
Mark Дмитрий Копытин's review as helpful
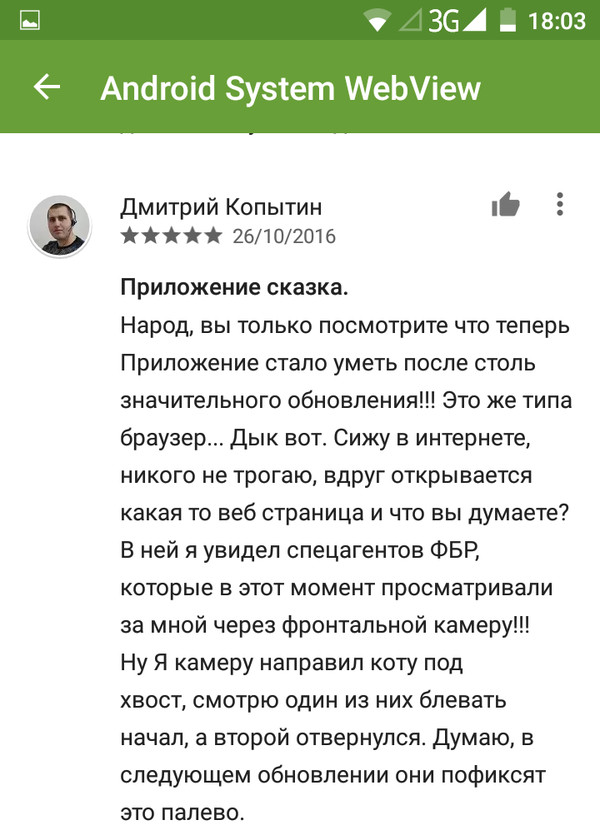pos(506,206)
